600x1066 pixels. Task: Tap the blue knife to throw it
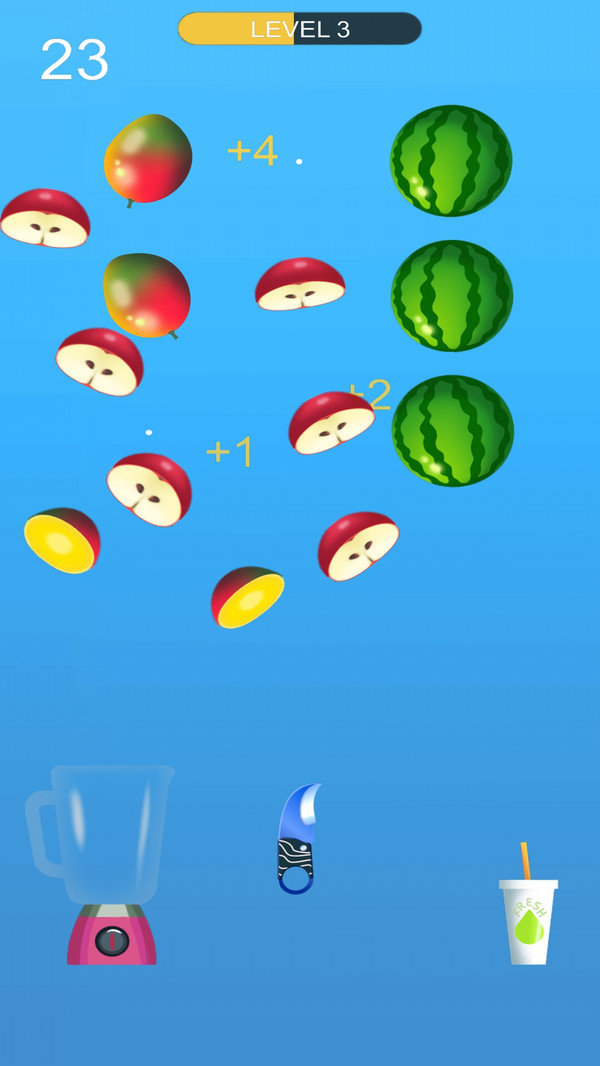pos(297,840)
